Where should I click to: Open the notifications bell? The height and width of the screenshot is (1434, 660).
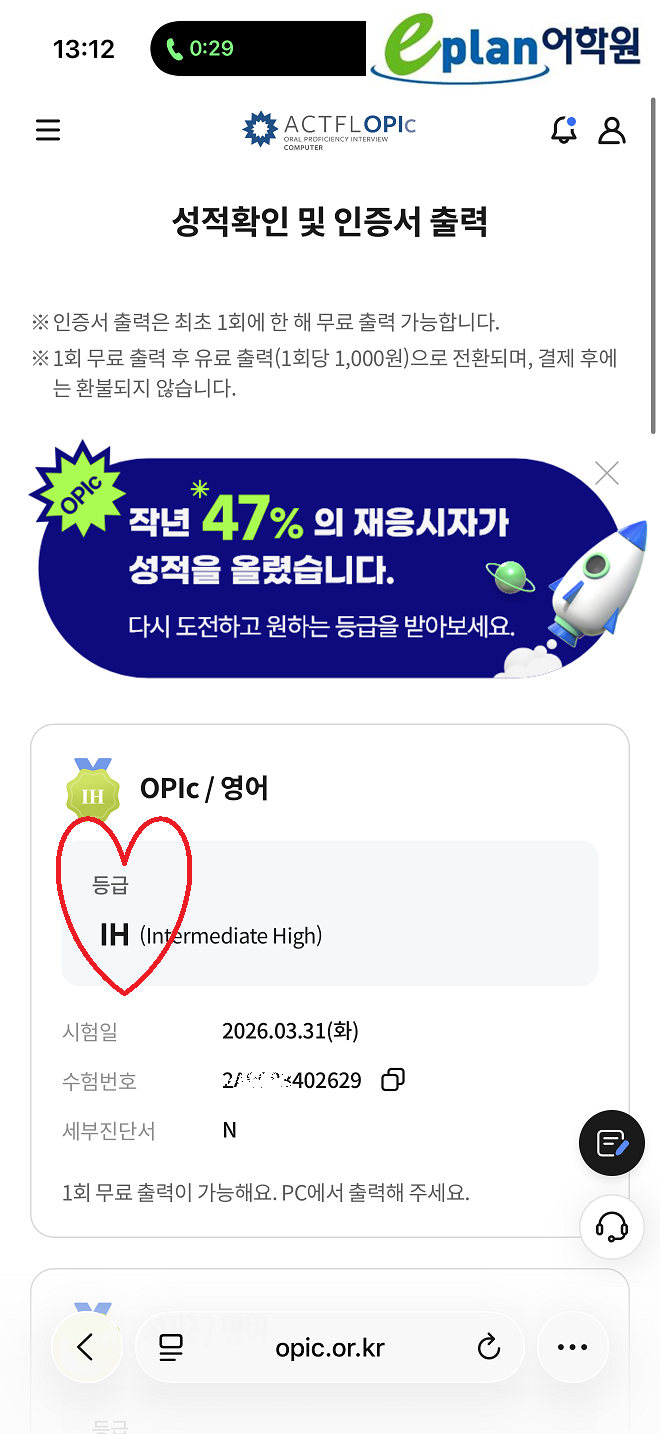click(564, 130)
